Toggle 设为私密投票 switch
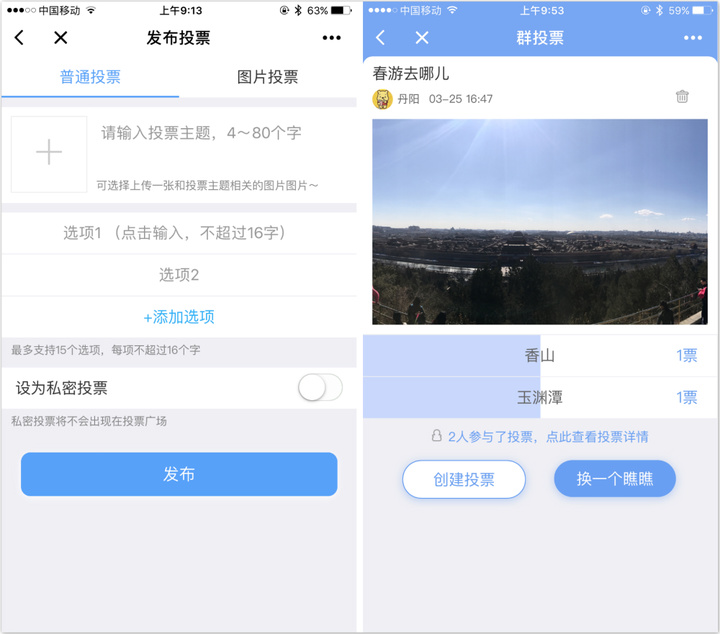 320,388
